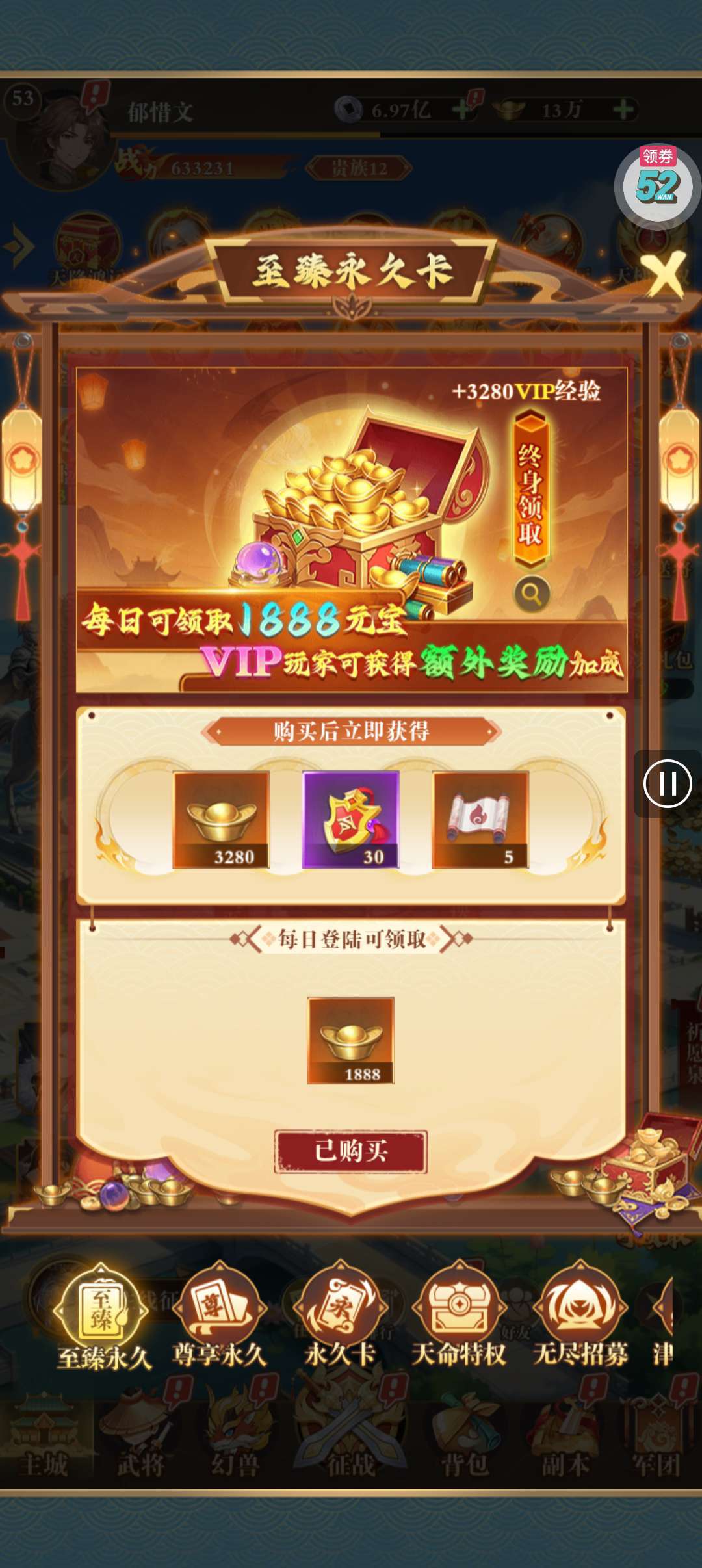Tap the floating pause button

pos(667,783)
